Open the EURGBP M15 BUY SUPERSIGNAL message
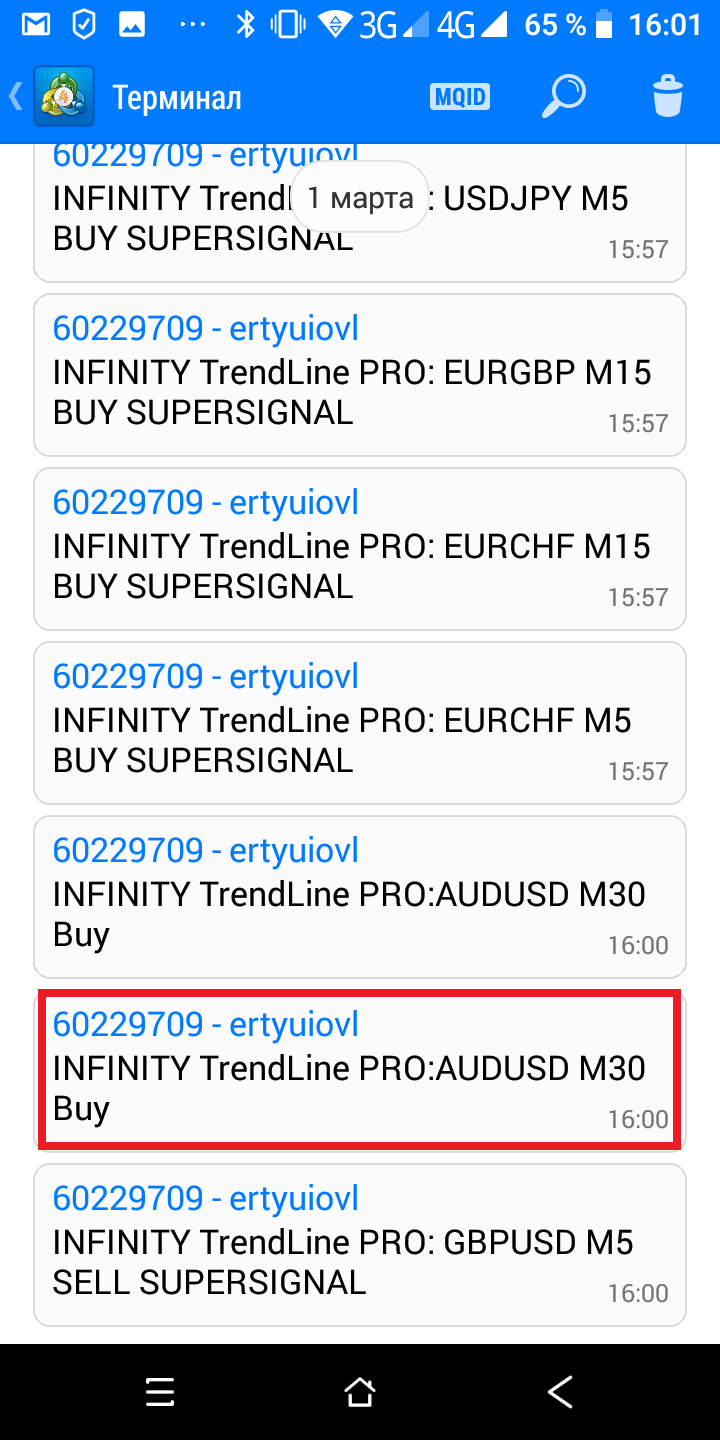 (x=360, y=375)
